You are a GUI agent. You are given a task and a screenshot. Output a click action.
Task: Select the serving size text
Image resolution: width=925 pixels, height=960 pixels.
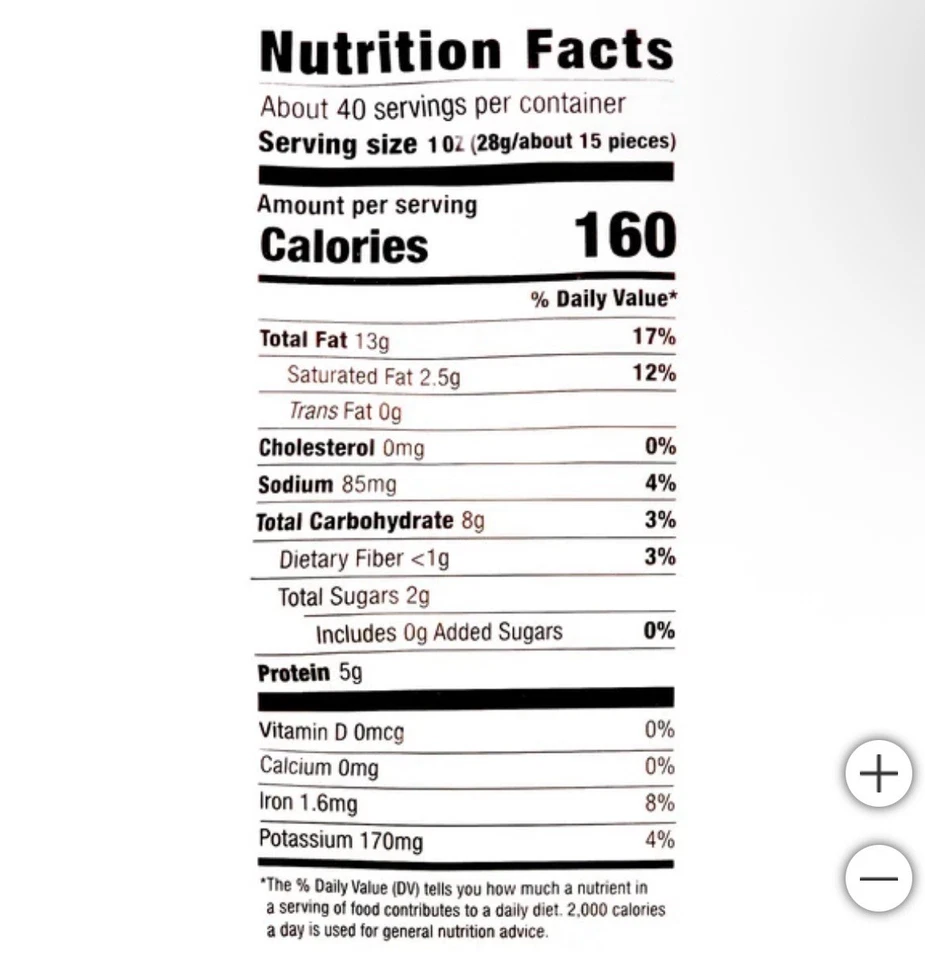tap(466, 142)
